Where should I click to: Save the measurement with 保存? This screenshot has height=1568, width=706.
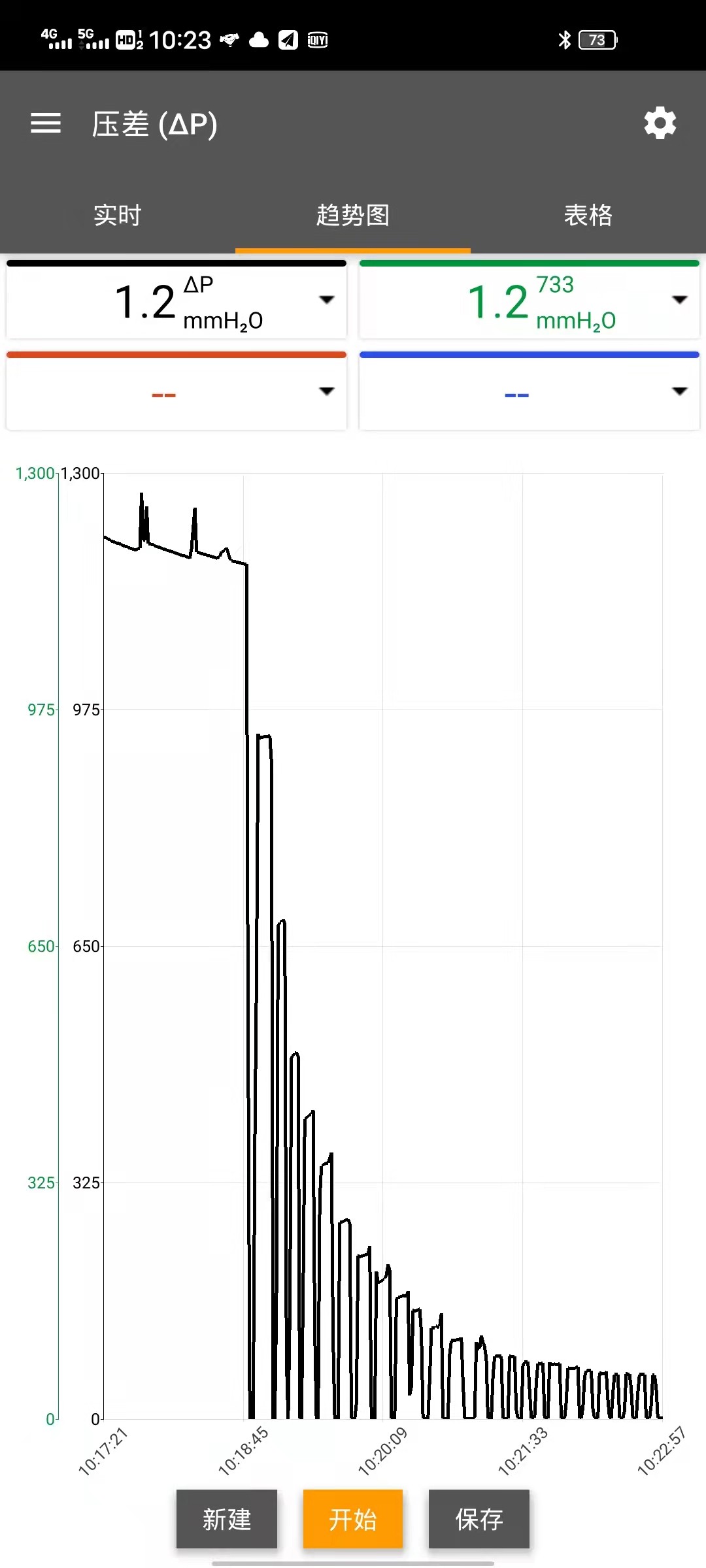click(479, 1519)
